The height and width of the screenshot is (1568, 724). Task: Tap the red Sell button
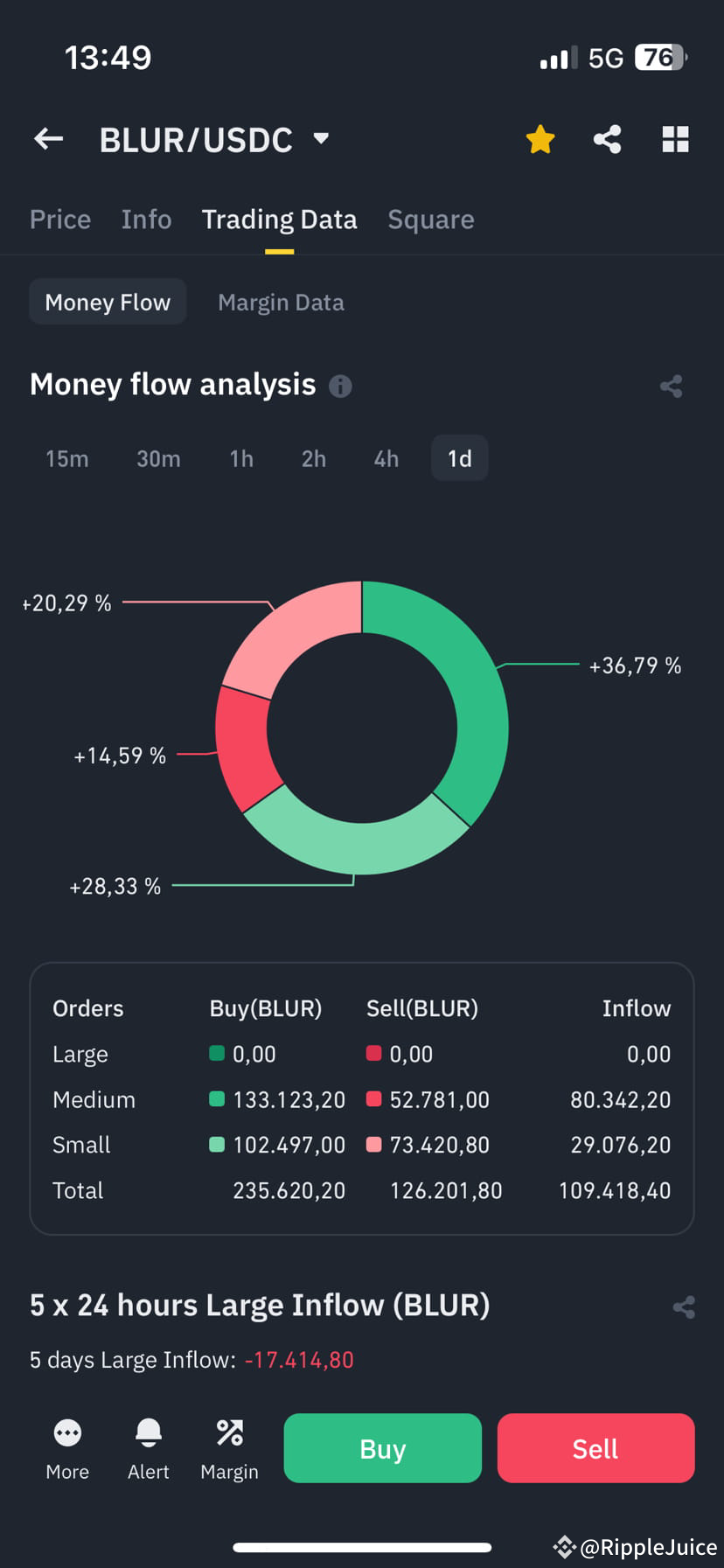[595, 1448]
